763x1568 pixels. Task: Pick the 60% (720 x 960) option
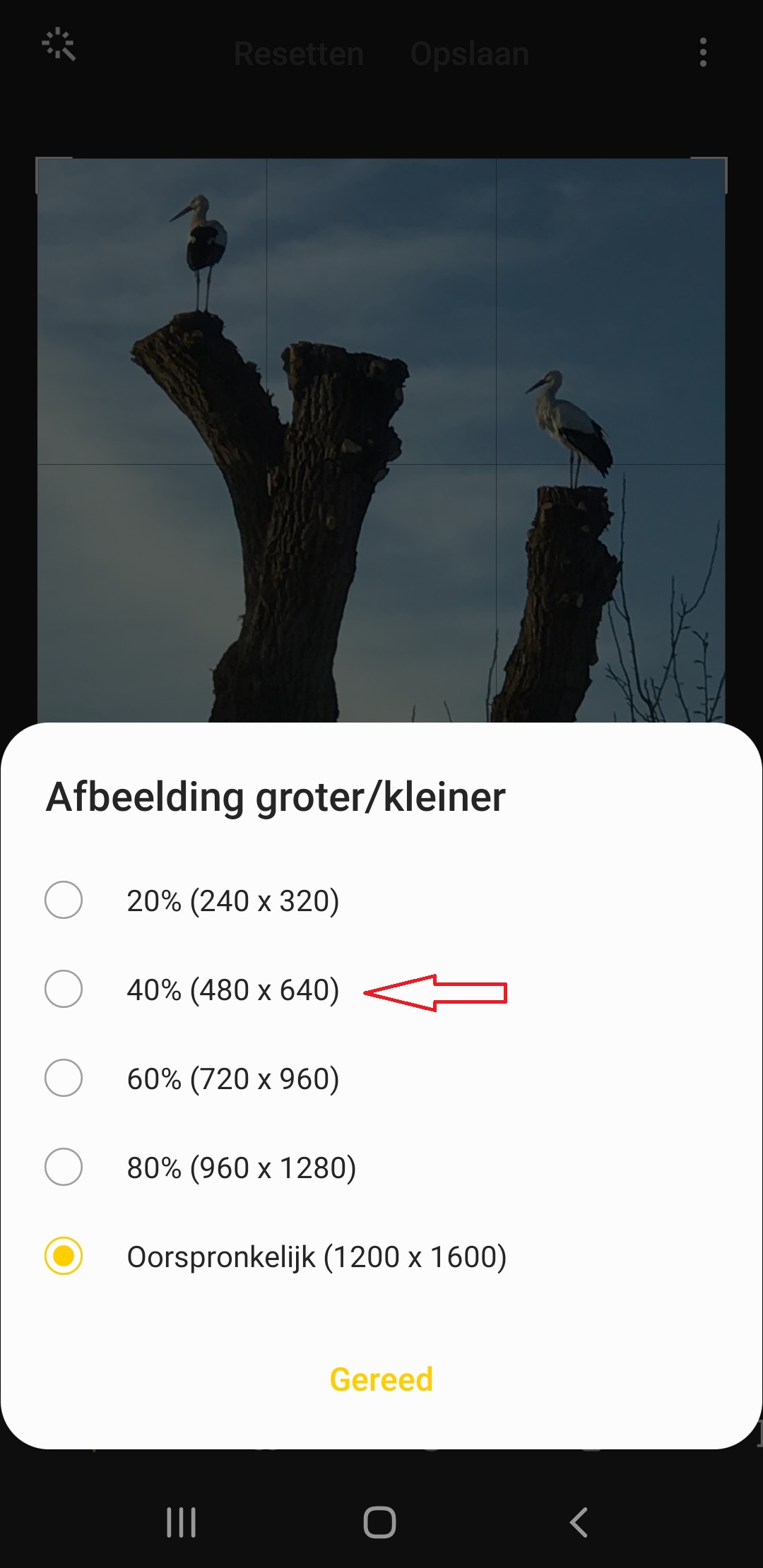coord(64,1079)
